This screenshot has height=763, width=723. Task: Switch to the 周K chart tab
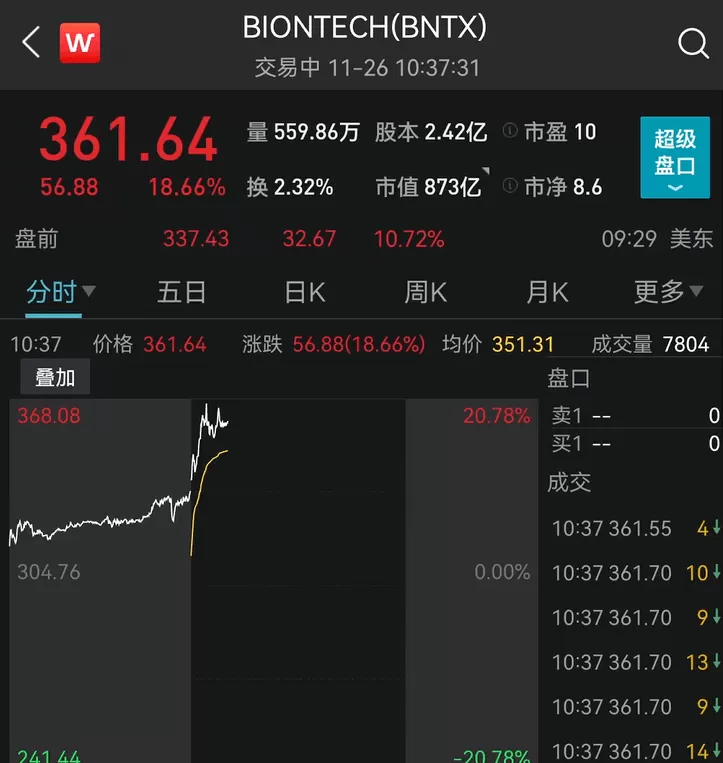(426, 292)
